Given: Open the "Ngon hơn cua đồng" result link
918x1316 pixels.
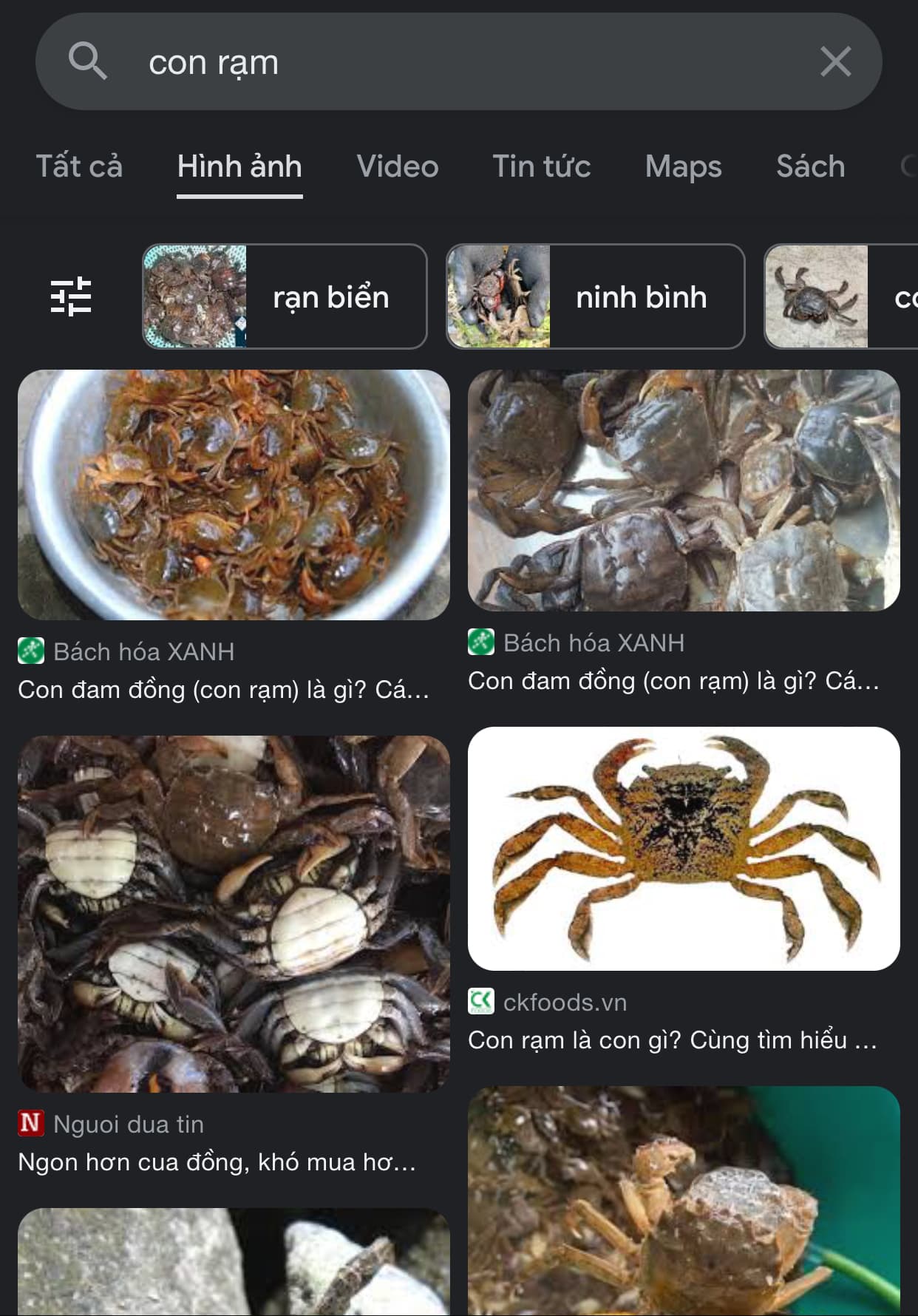Looking at the screenshot, I should click(x=217, y=1162).
